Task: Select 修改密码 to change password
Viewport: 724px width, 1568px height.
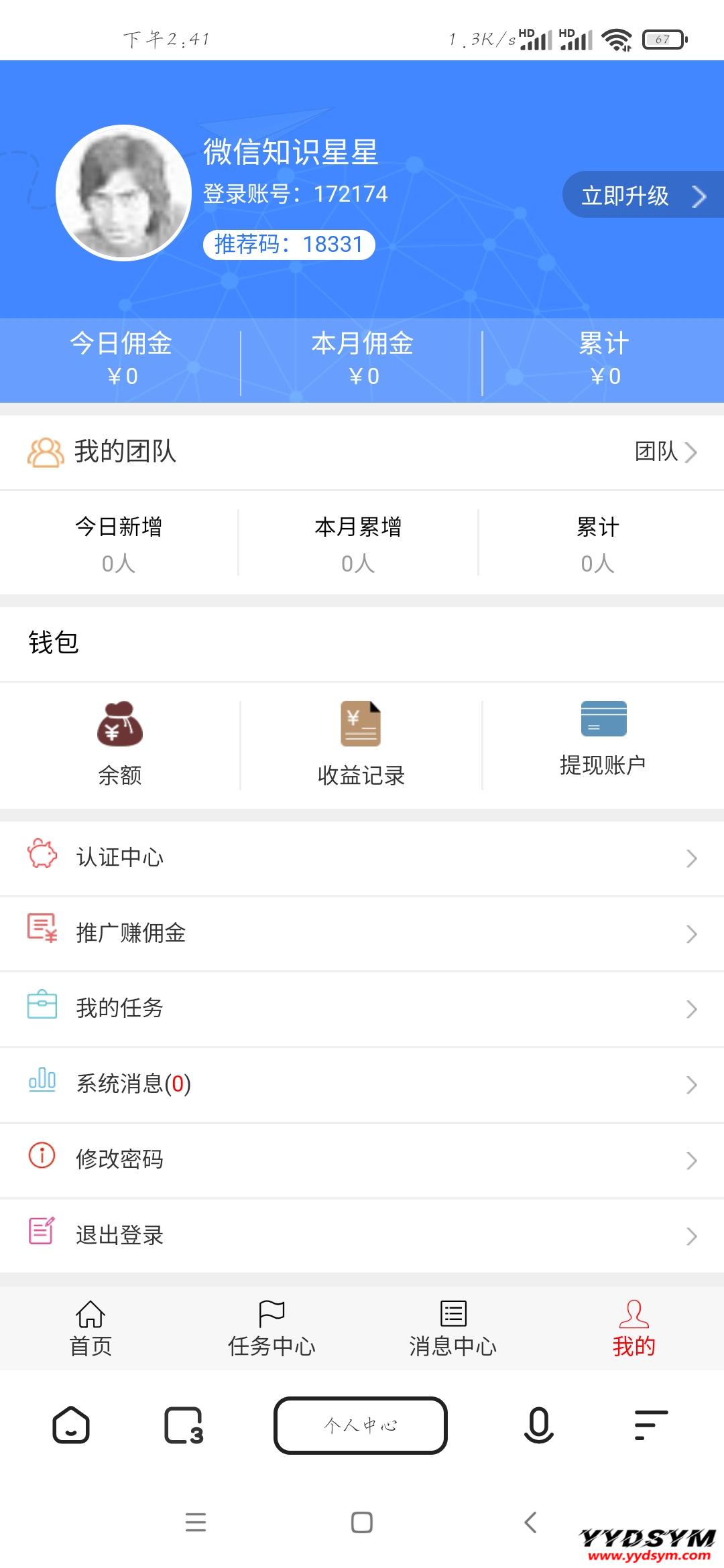Action: click(362, 1159)
